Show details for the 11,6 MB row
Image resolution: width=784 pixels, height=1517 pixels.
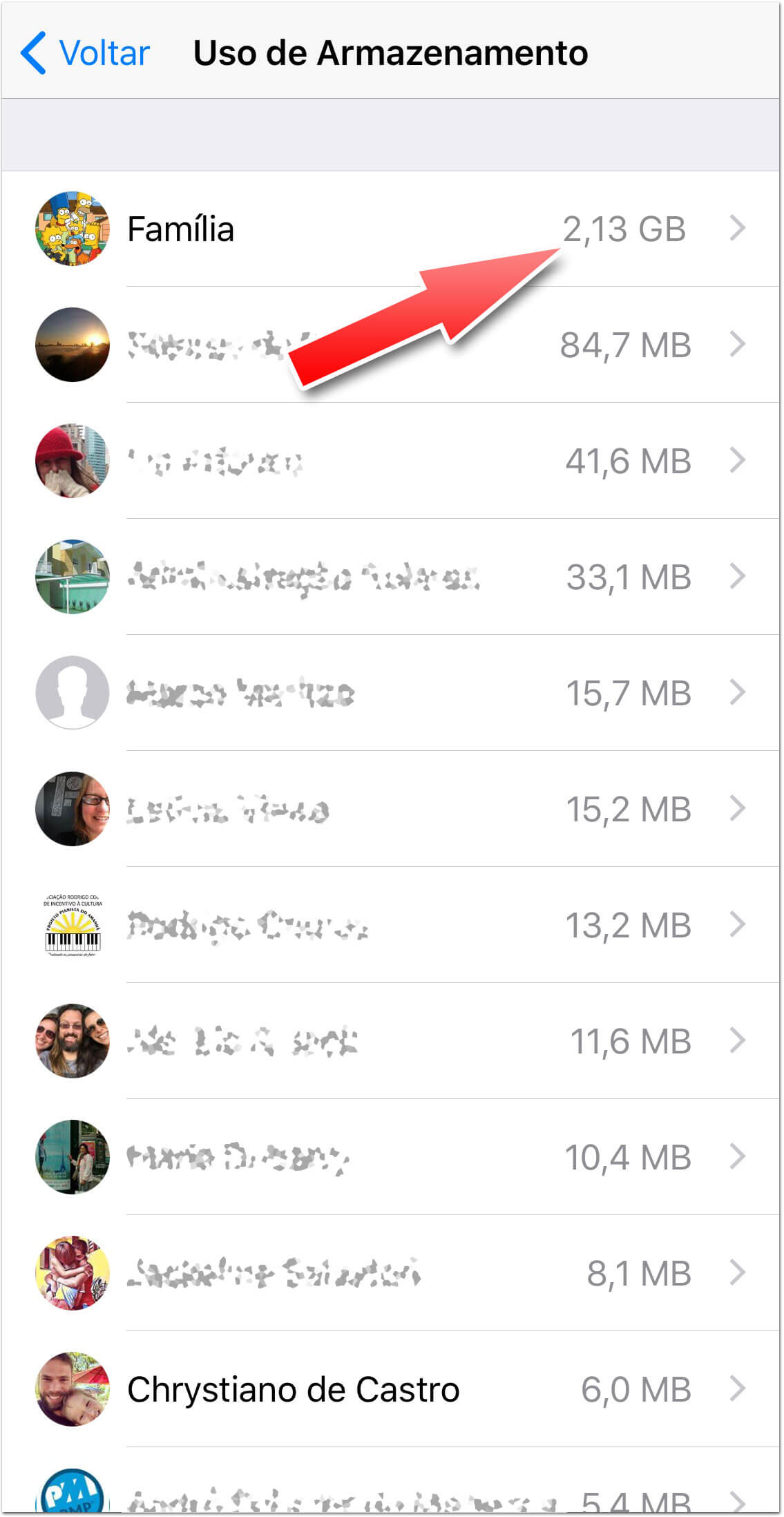(x=391, y=1041)
